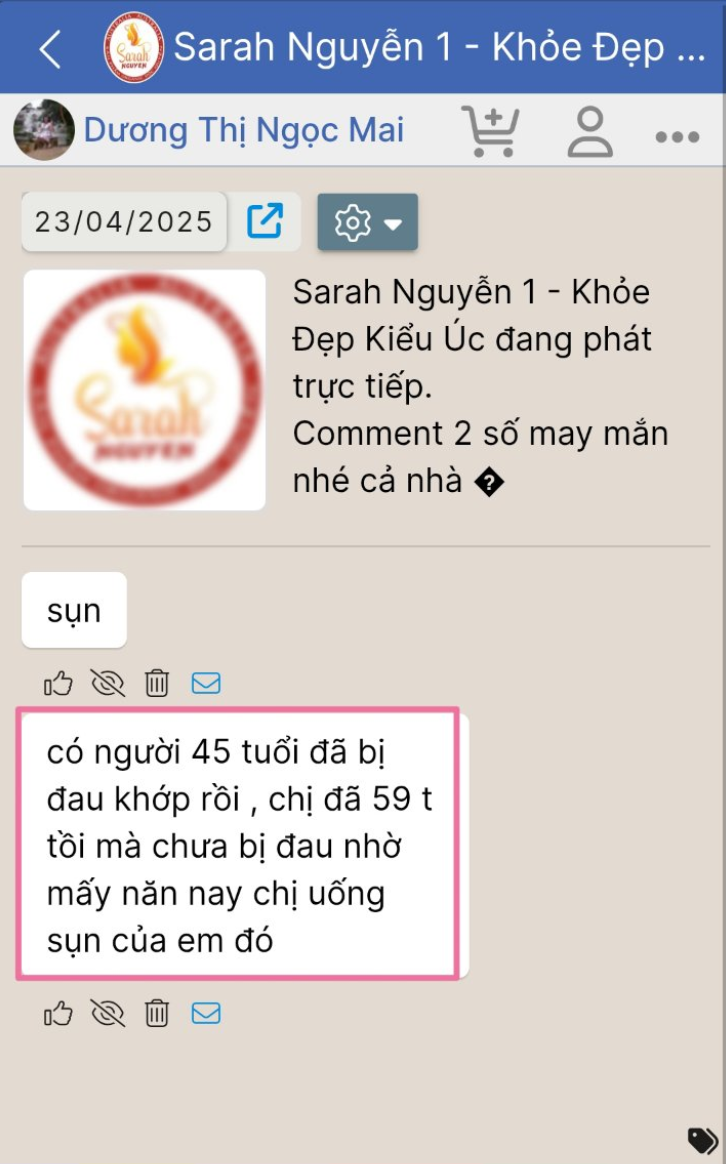Hide the "sụn" comment
The image size is (726, 1164).
[108, 683]
